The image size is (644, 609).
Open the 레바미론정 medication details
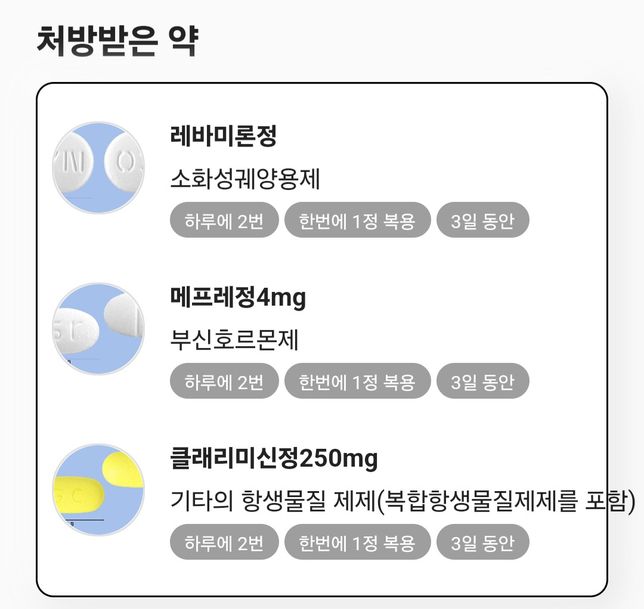coord(223,135)
